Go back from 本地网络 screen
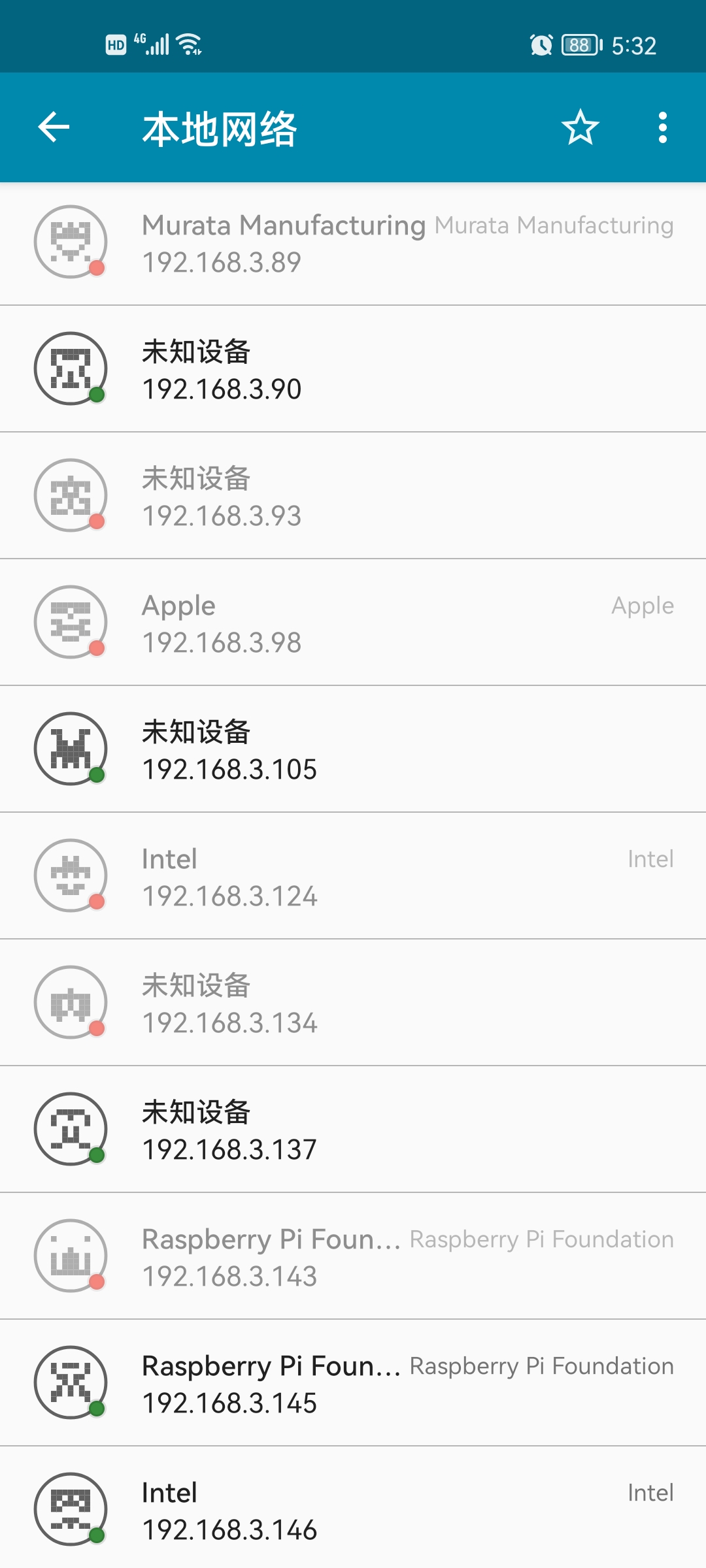706x1568 pixels. [54, 127]
